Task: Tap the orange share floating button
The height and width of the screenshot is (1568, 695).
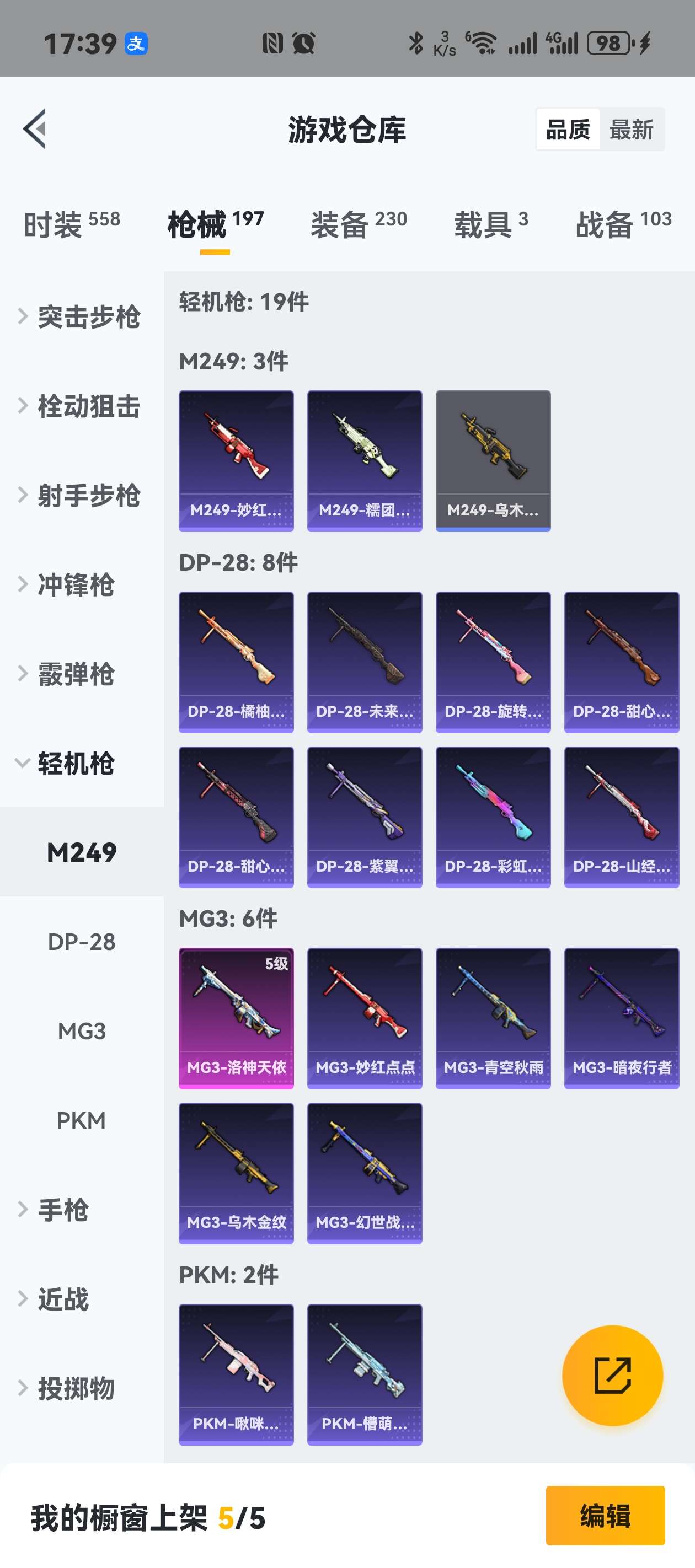Action: (612, 1375)
